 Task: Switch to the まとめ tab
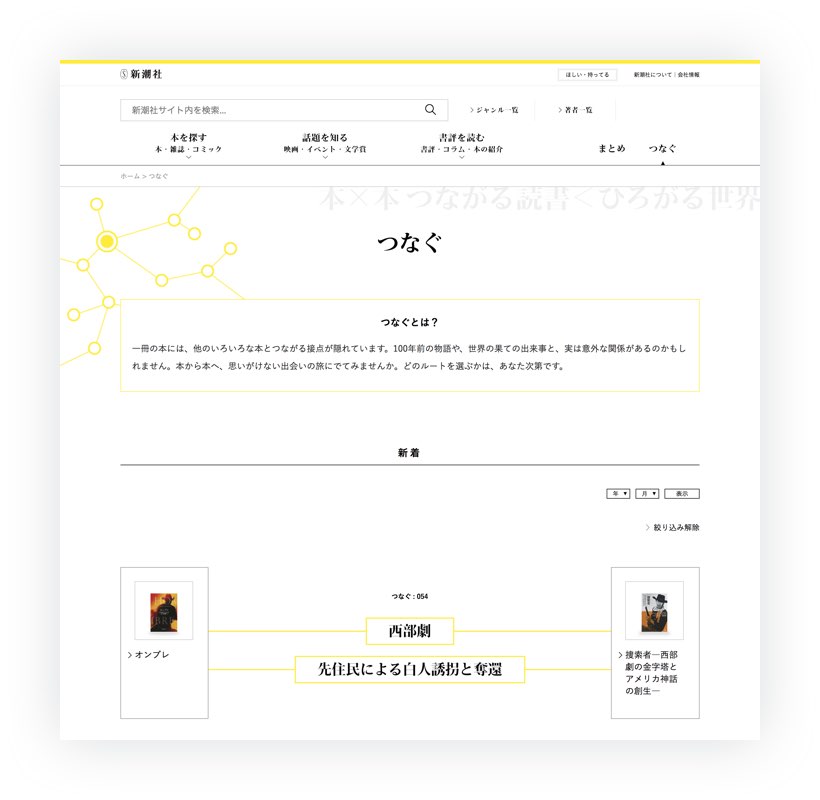[x=612, y=148]
